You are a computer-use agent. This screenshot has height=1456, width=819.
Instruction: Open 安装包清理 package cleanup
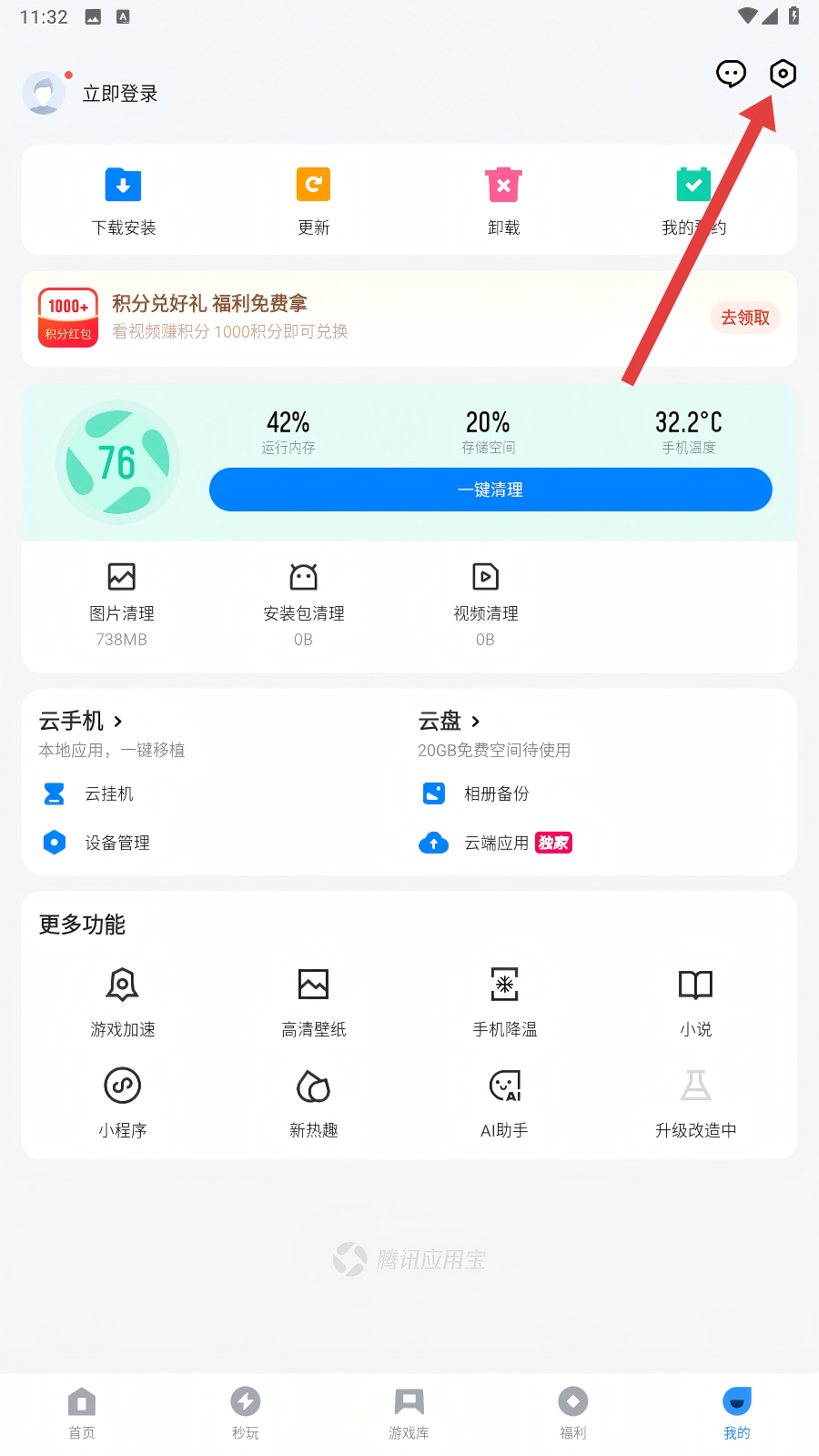[x=303, y=602]
